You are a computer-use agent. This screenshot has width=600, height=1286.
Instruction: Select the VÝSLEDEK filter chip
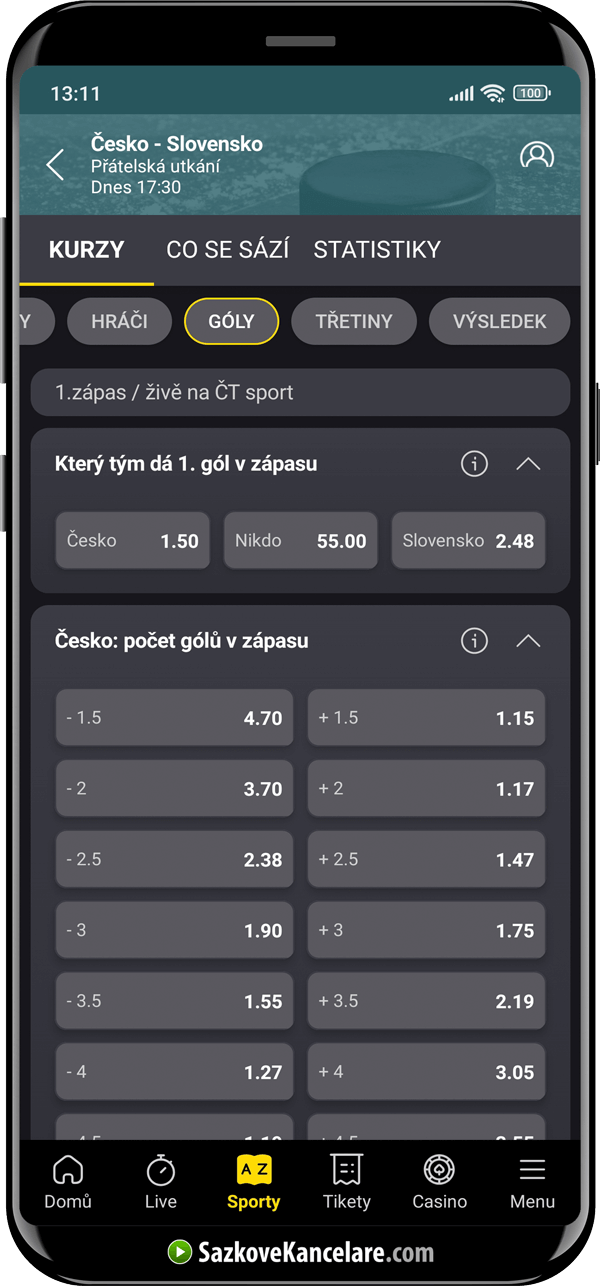click(499, 321)
